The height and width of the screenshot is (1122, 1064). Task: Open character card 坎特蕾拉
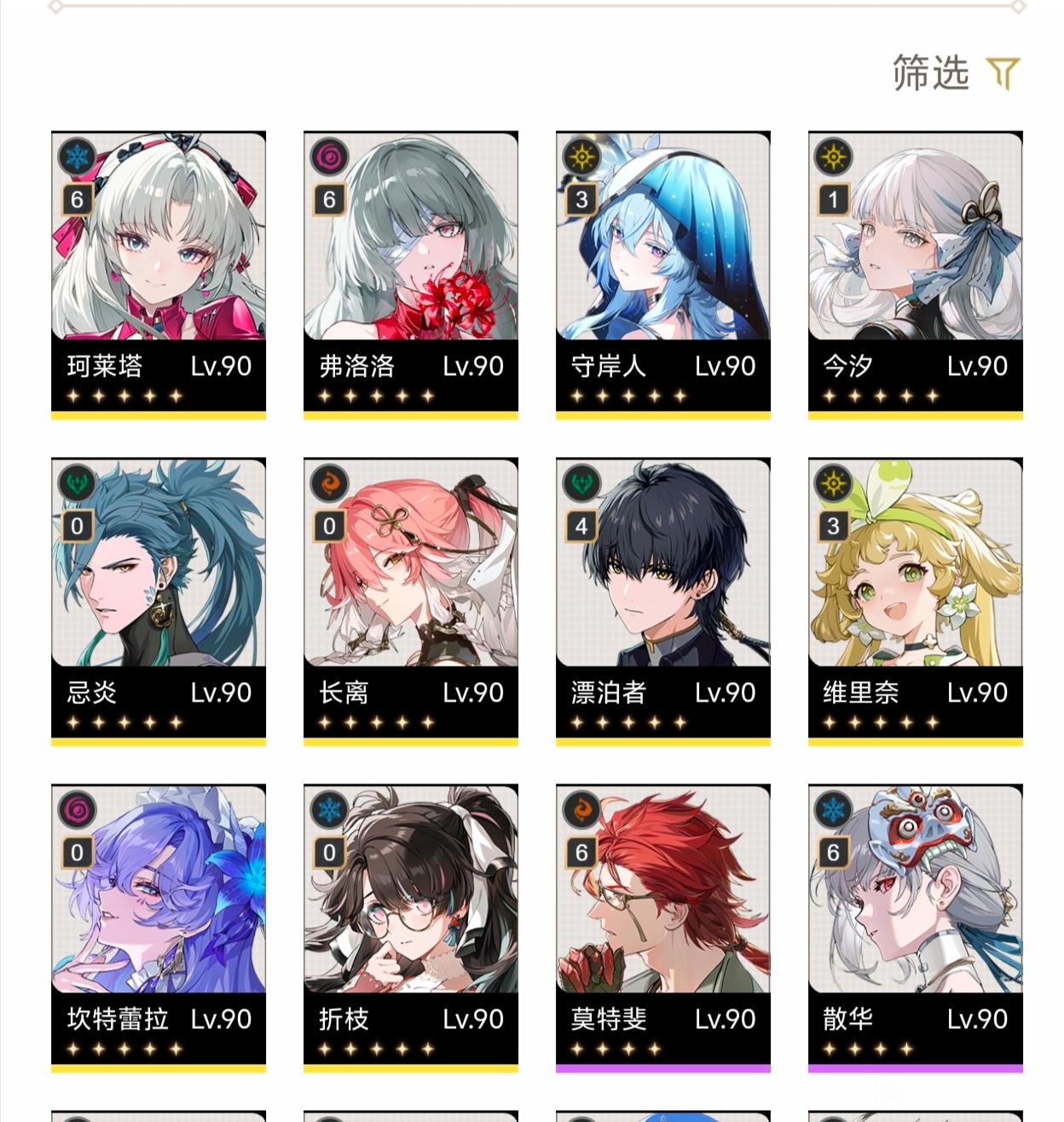159,926
